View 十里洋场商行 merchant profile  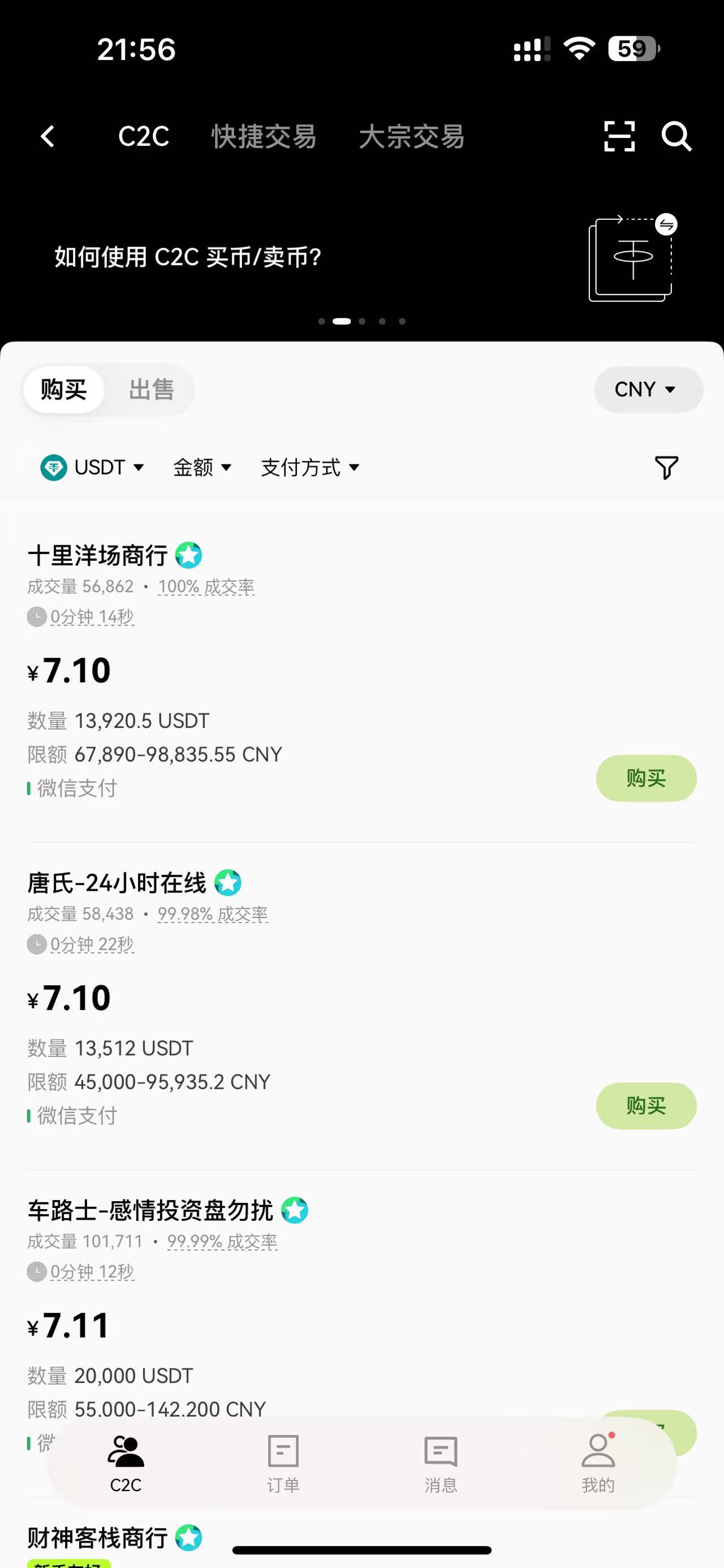tap(97, 555)
